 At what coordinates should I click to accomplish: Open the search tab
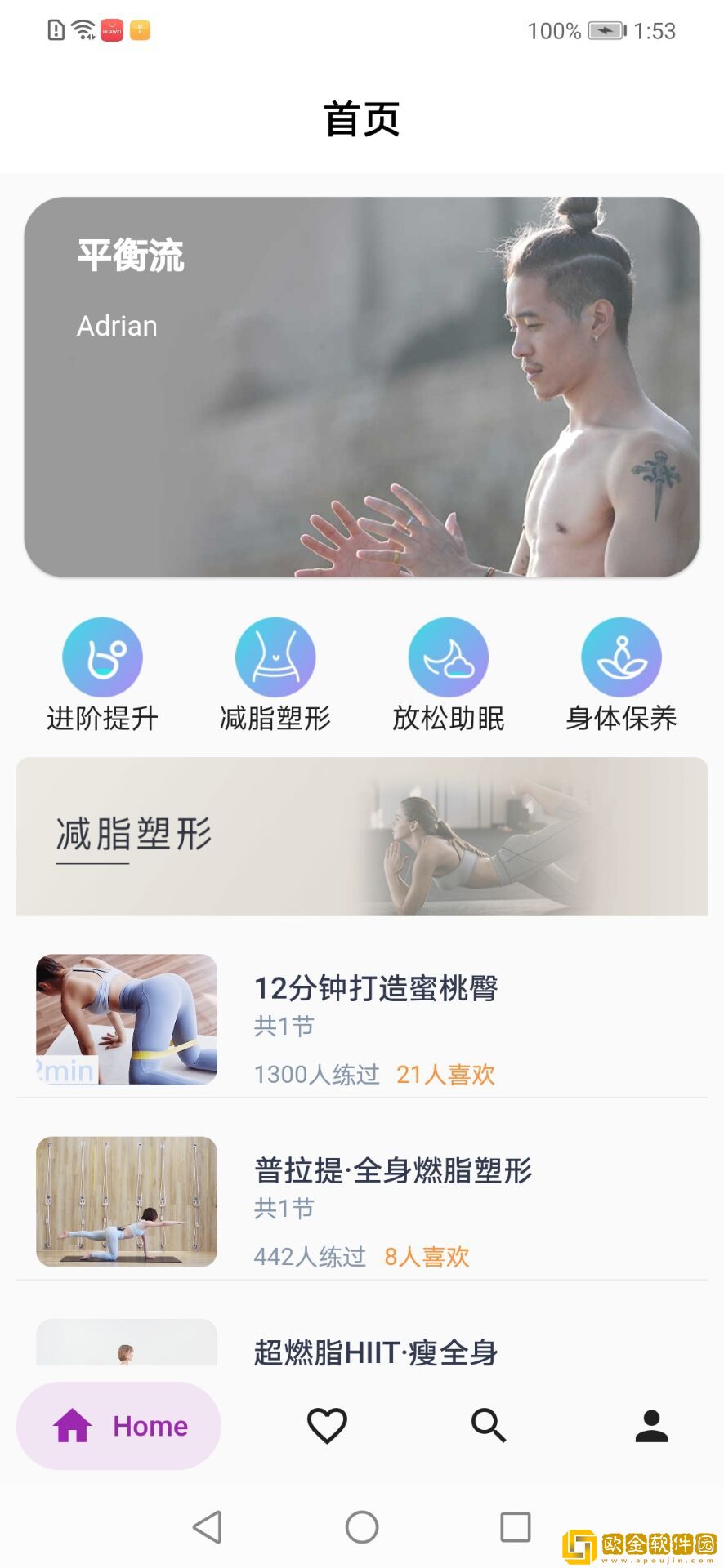[x=489, y=1426]
